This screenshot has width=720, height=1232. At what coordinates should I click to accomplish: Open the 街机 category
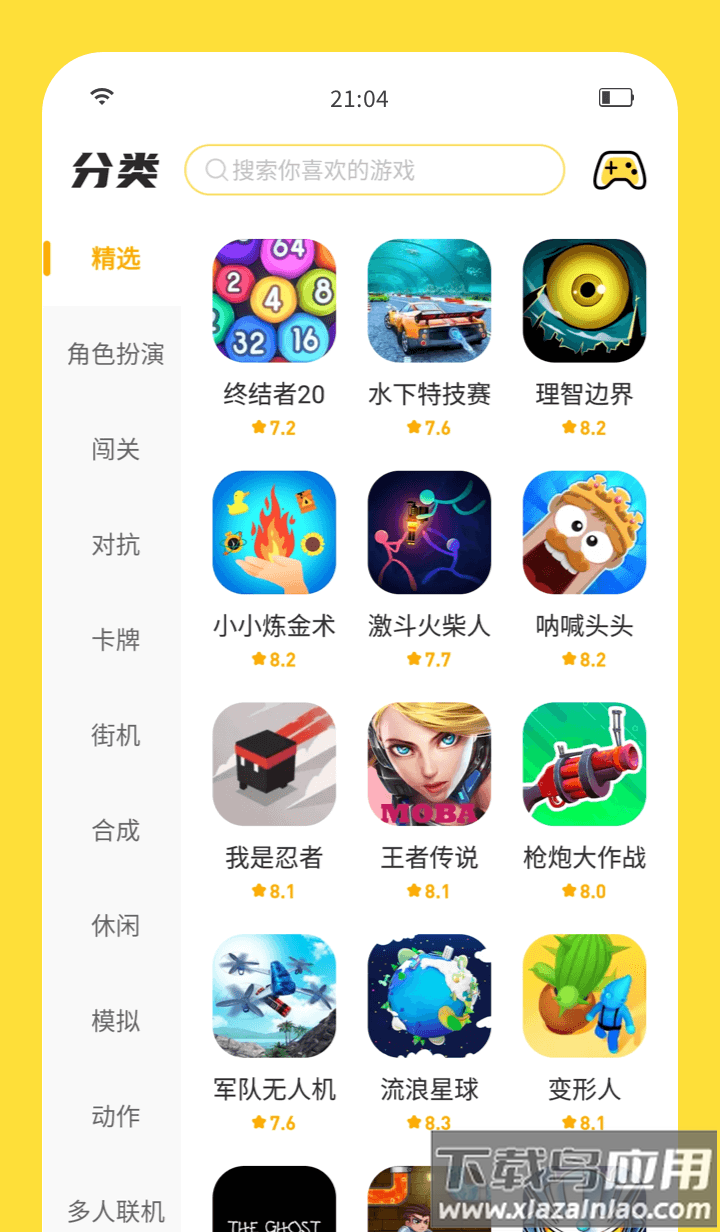point(114,736)
